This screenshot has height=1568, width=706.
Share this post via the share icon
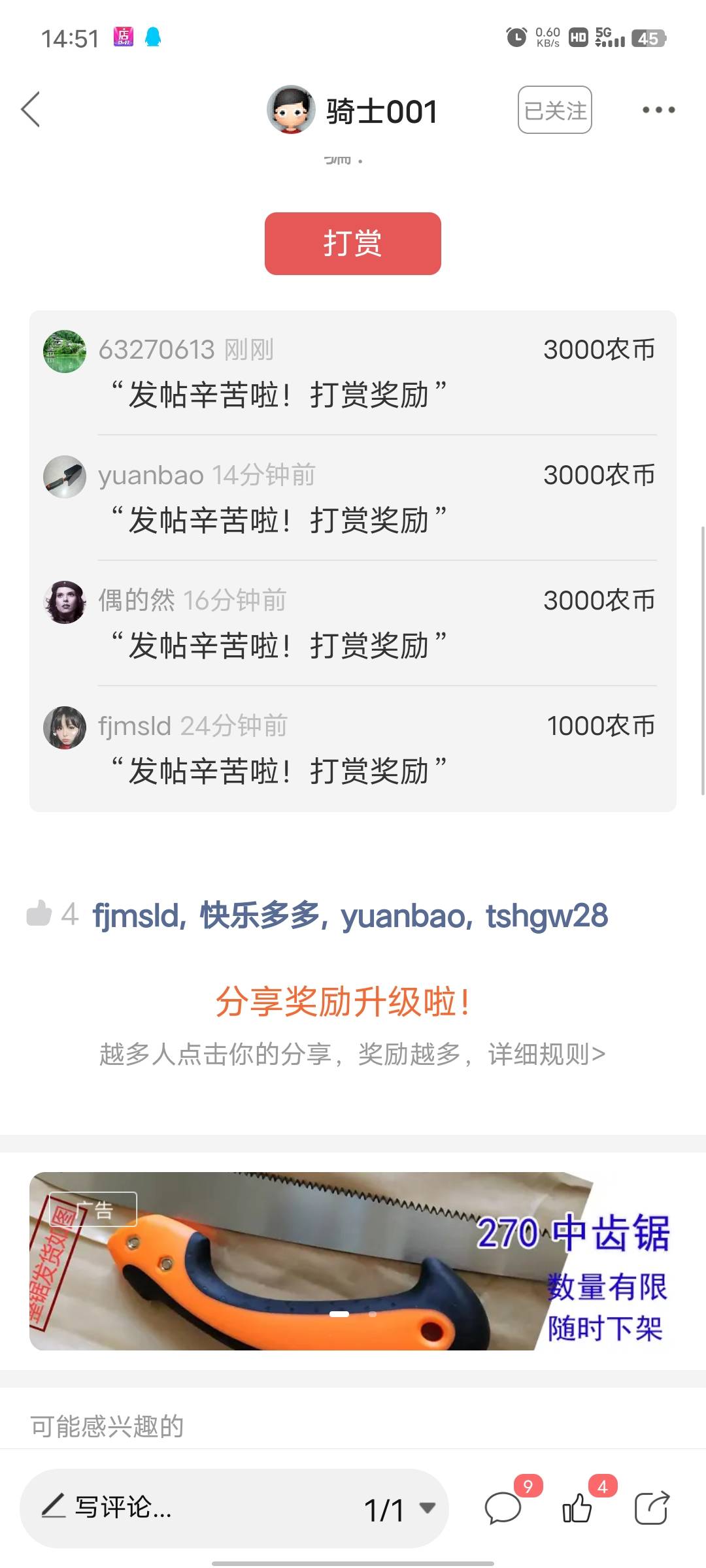[652, 1508]
